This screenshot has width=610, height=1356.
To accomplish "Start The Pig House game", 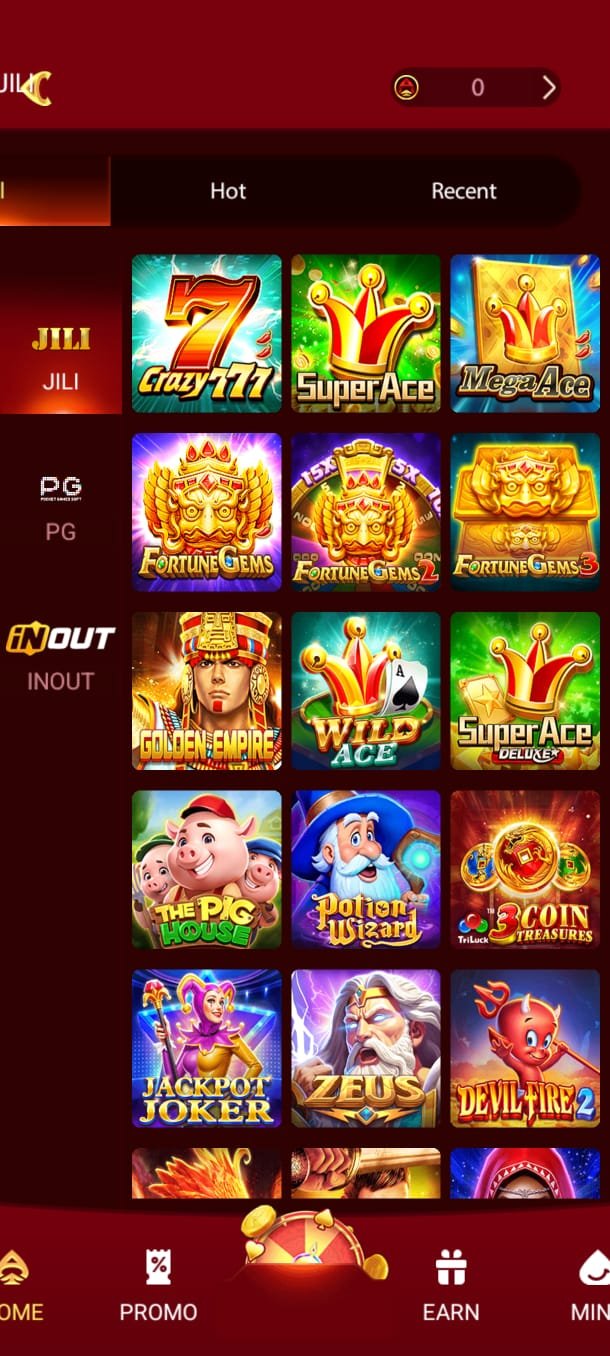I will tap(207, 869).
